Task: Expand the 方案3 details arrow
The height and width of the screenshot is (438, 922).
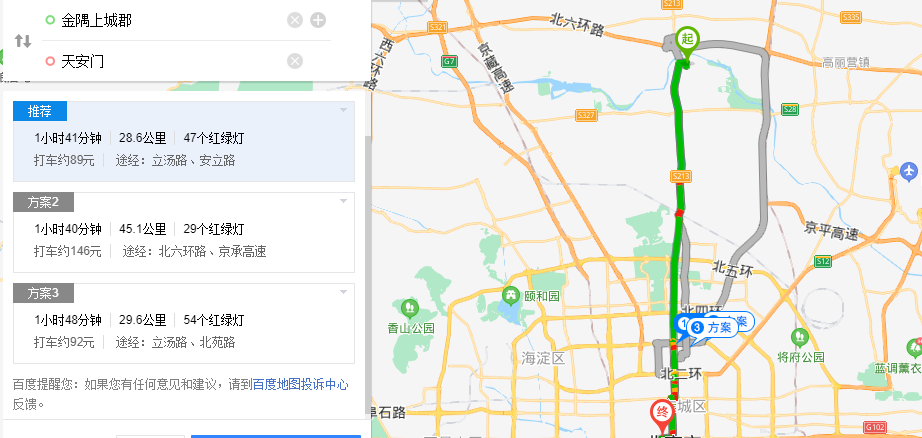Action: pyautogui.click(x=343, y=292)
